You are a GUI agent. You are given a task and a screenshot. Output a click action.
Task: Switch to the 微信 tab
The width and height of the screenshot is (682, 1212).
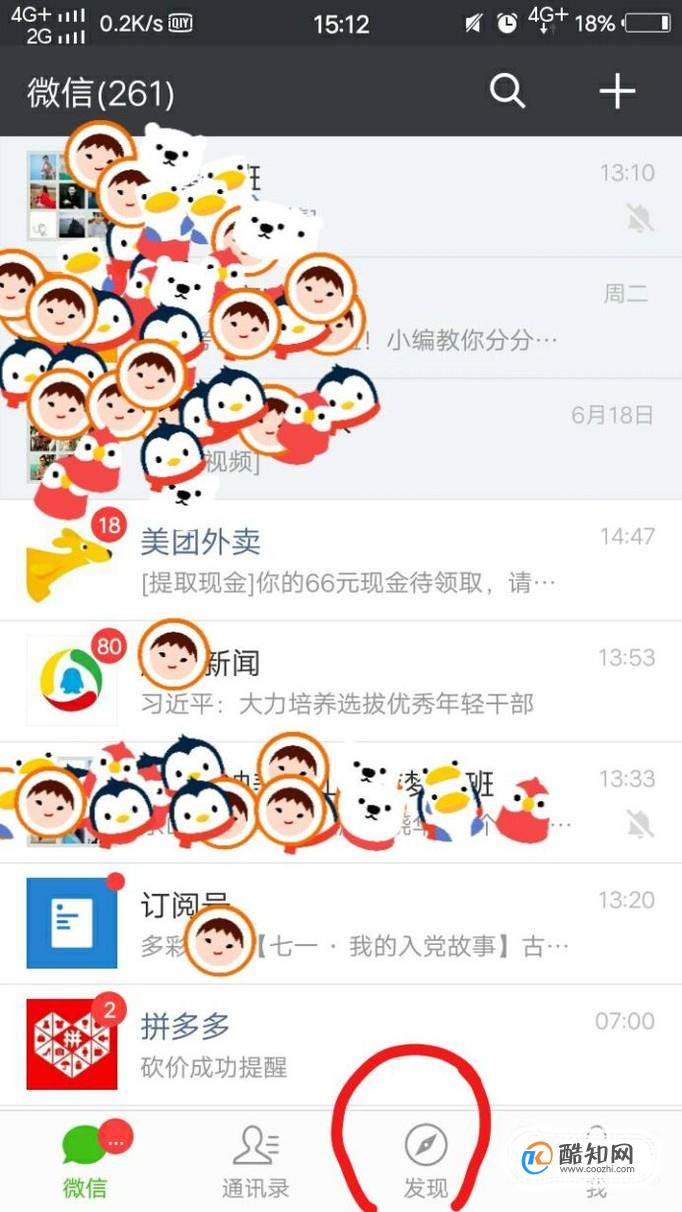click(85, 1162)
